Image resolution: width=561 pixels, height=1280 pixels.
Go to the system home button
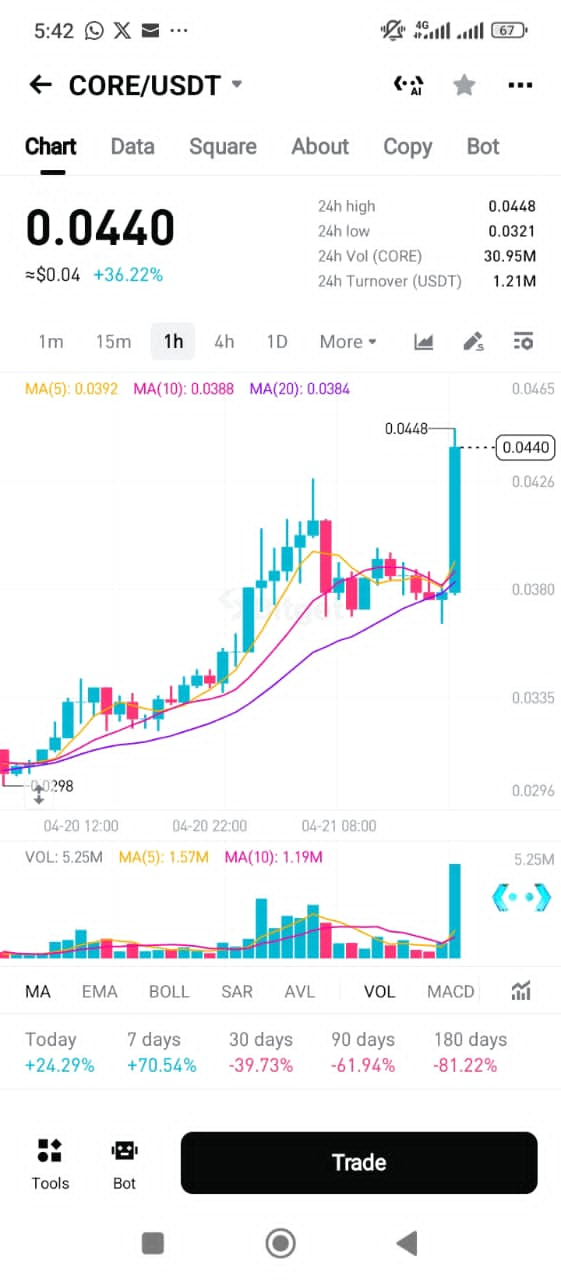(280, 1243)
